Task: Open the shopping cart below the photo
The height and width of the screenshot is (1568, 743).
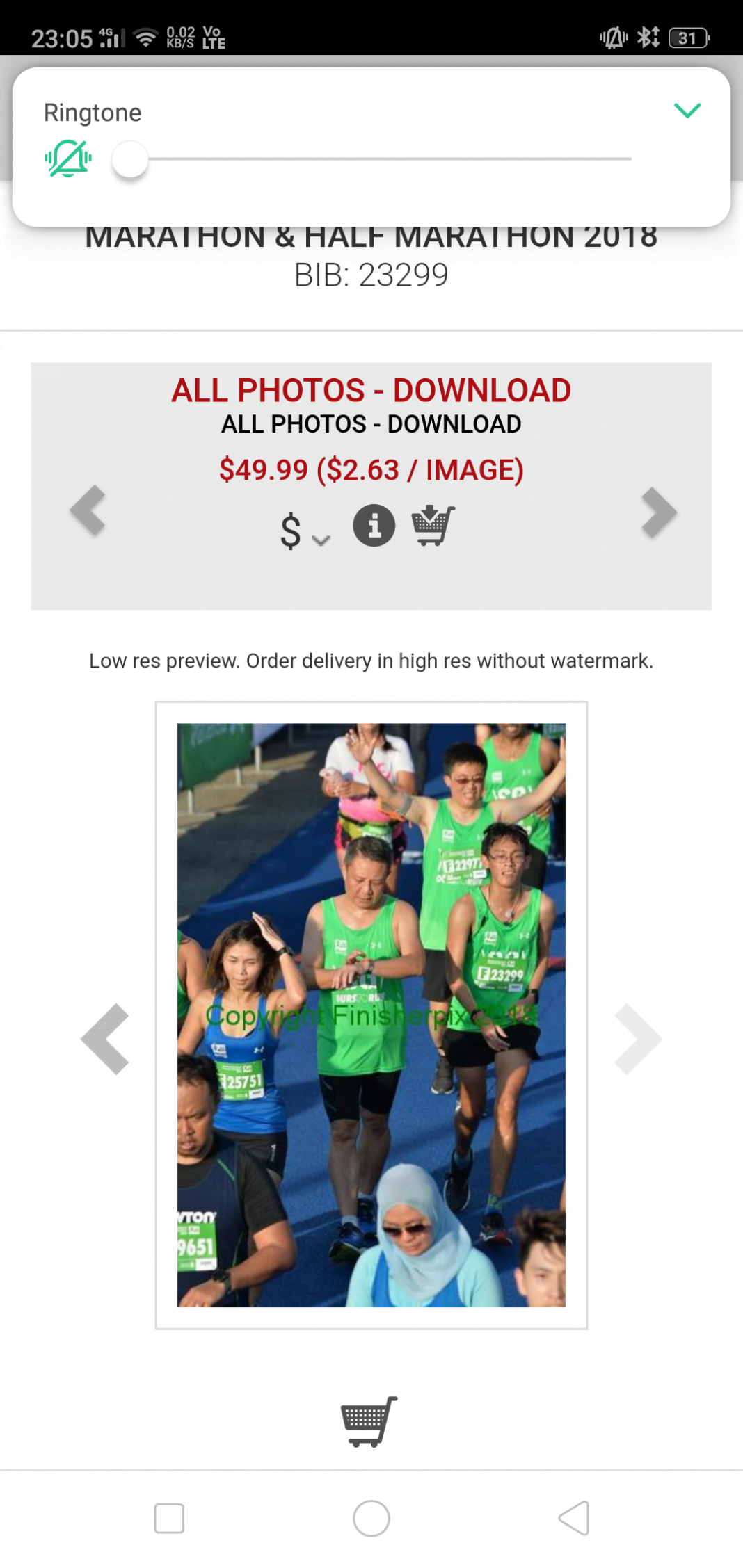Action: point(369,1421)
